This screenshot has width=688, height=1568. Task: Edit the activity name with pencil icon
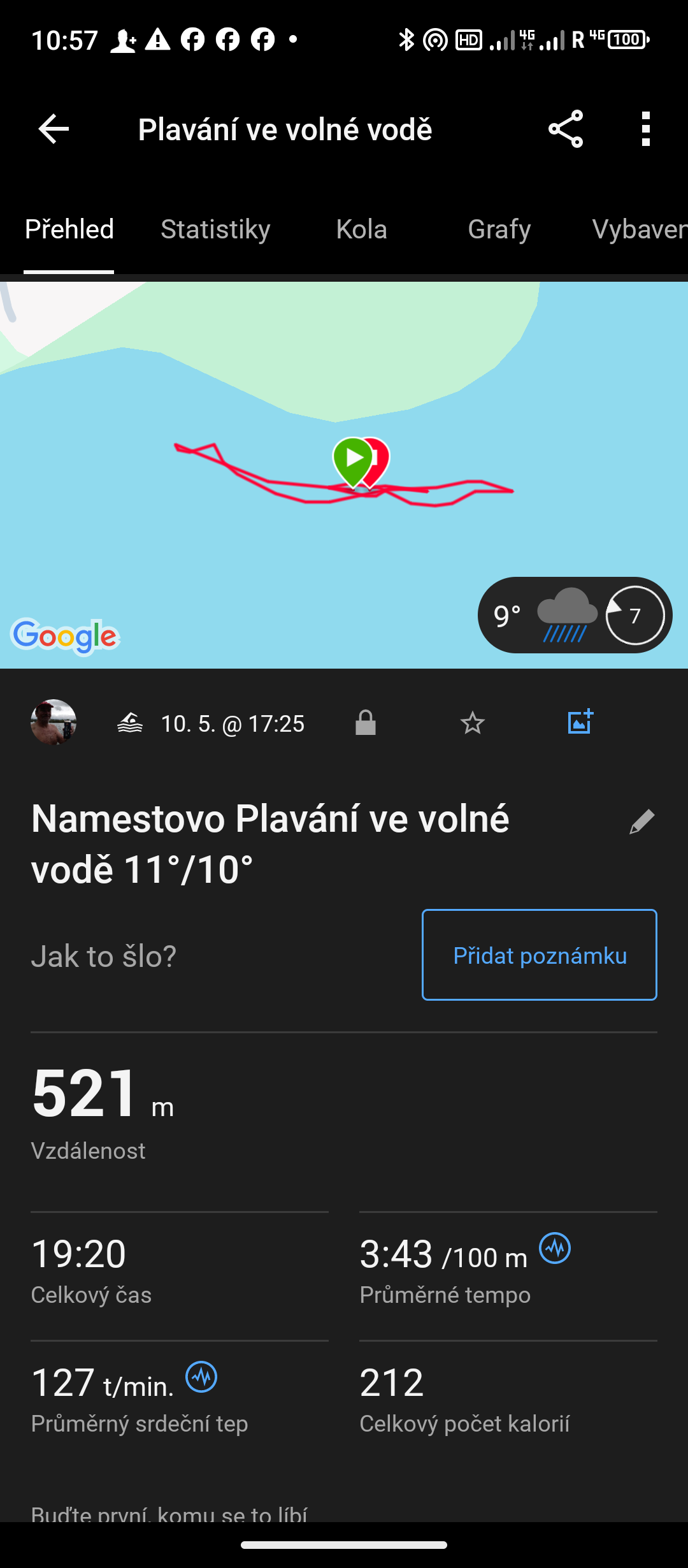[x=641, y=822]
